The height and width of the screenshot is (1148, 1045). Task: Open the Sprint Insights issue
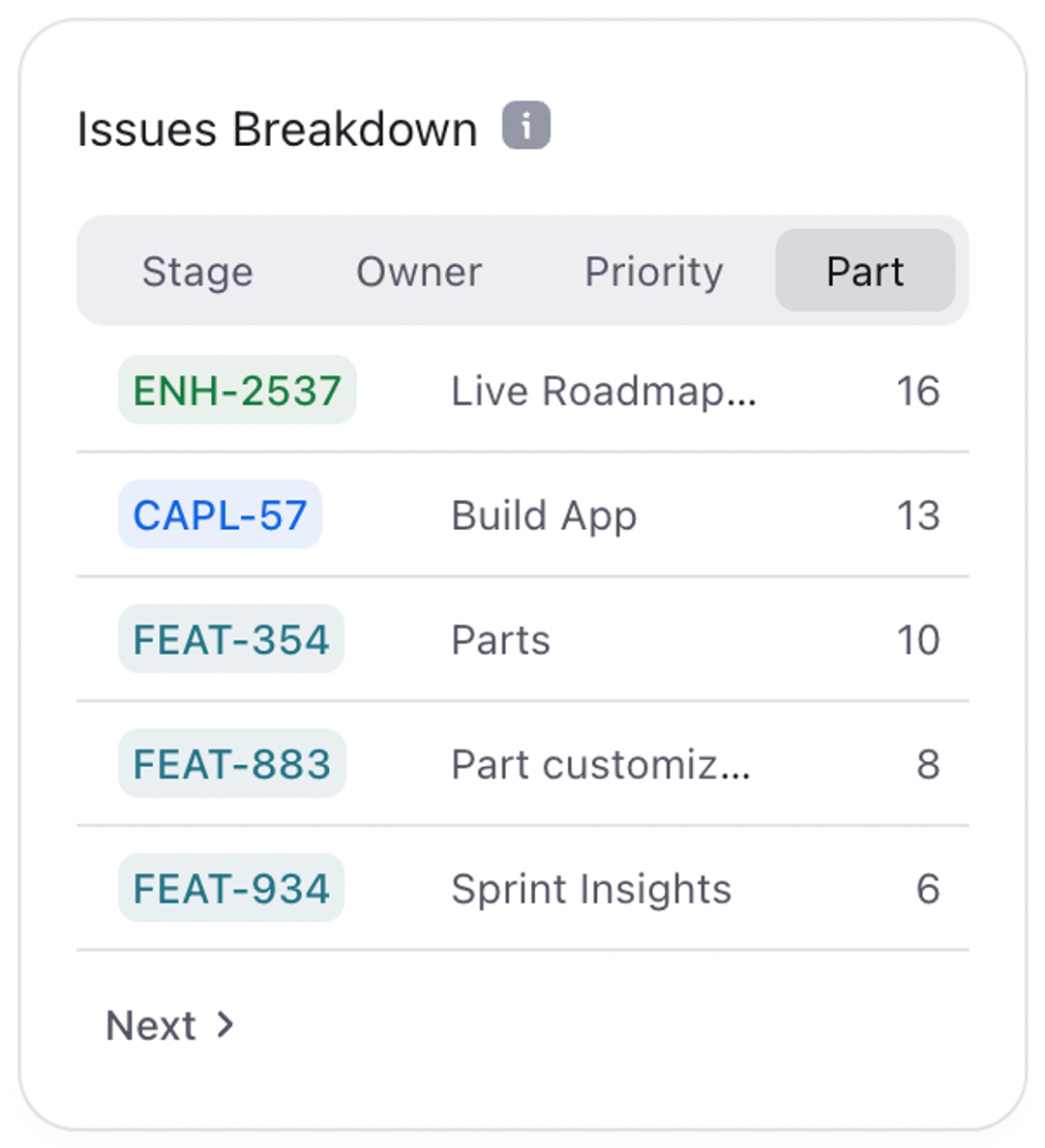click(x=590, y=888)
